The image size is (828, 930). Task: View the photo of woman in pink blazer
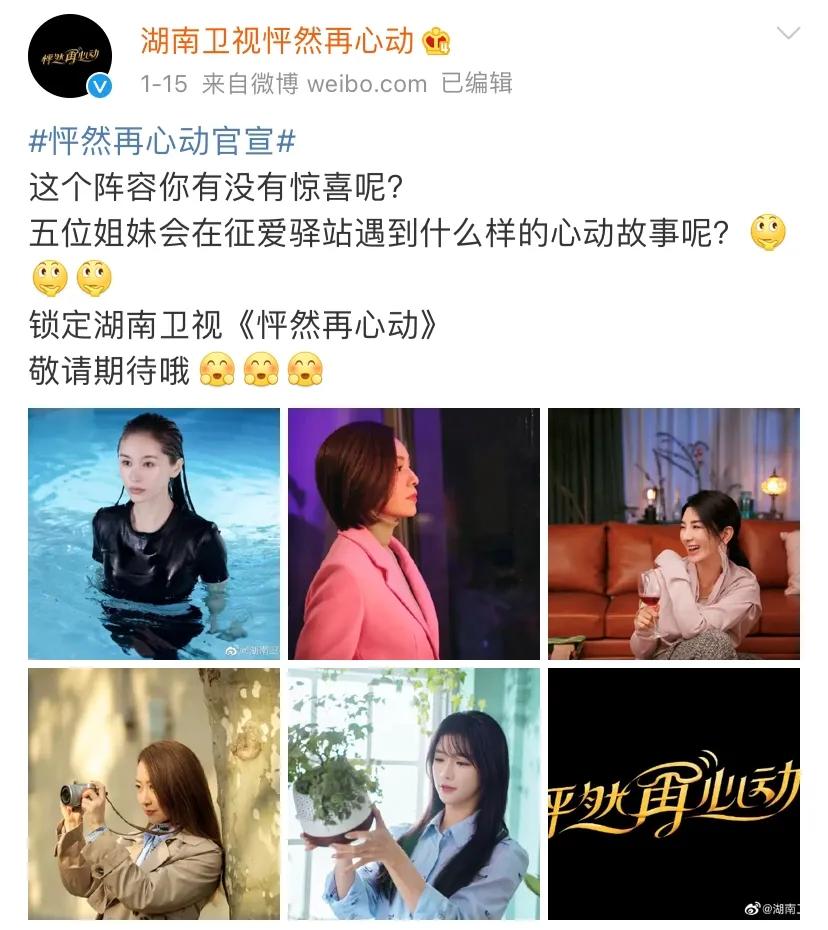(413, 533)
